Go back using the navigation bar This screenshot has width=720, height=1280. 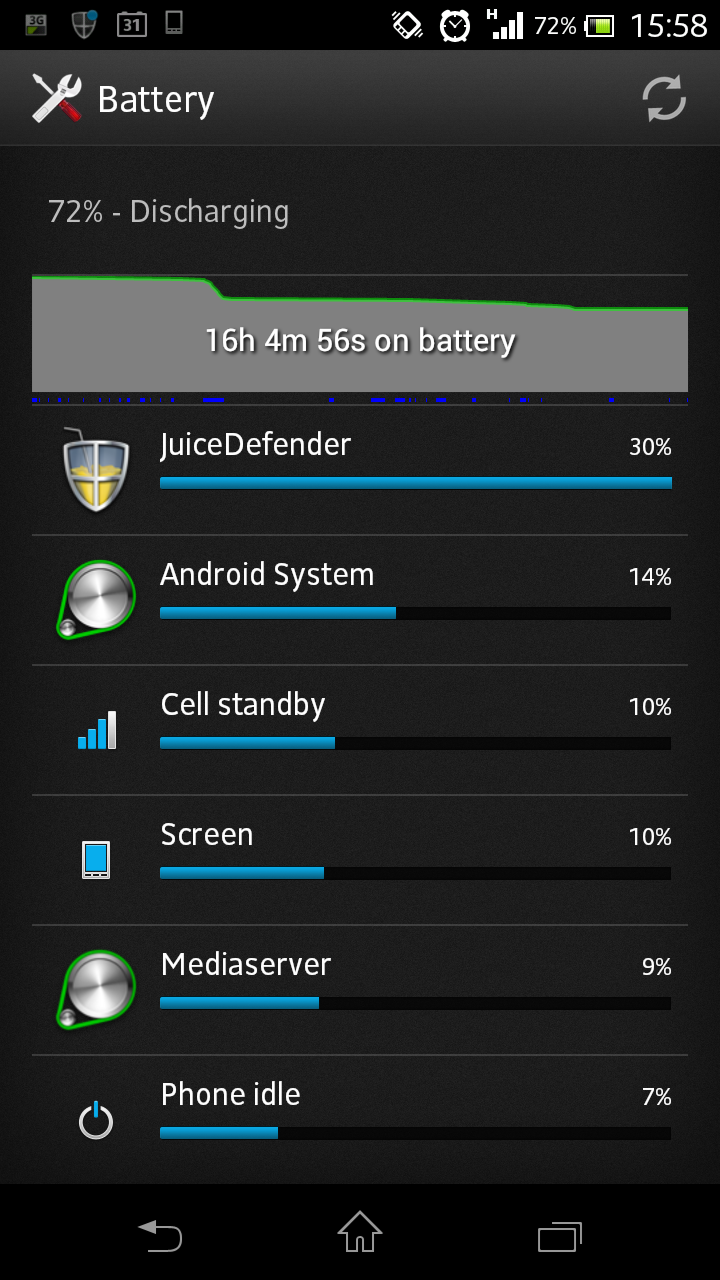(x=160, y=1234)
